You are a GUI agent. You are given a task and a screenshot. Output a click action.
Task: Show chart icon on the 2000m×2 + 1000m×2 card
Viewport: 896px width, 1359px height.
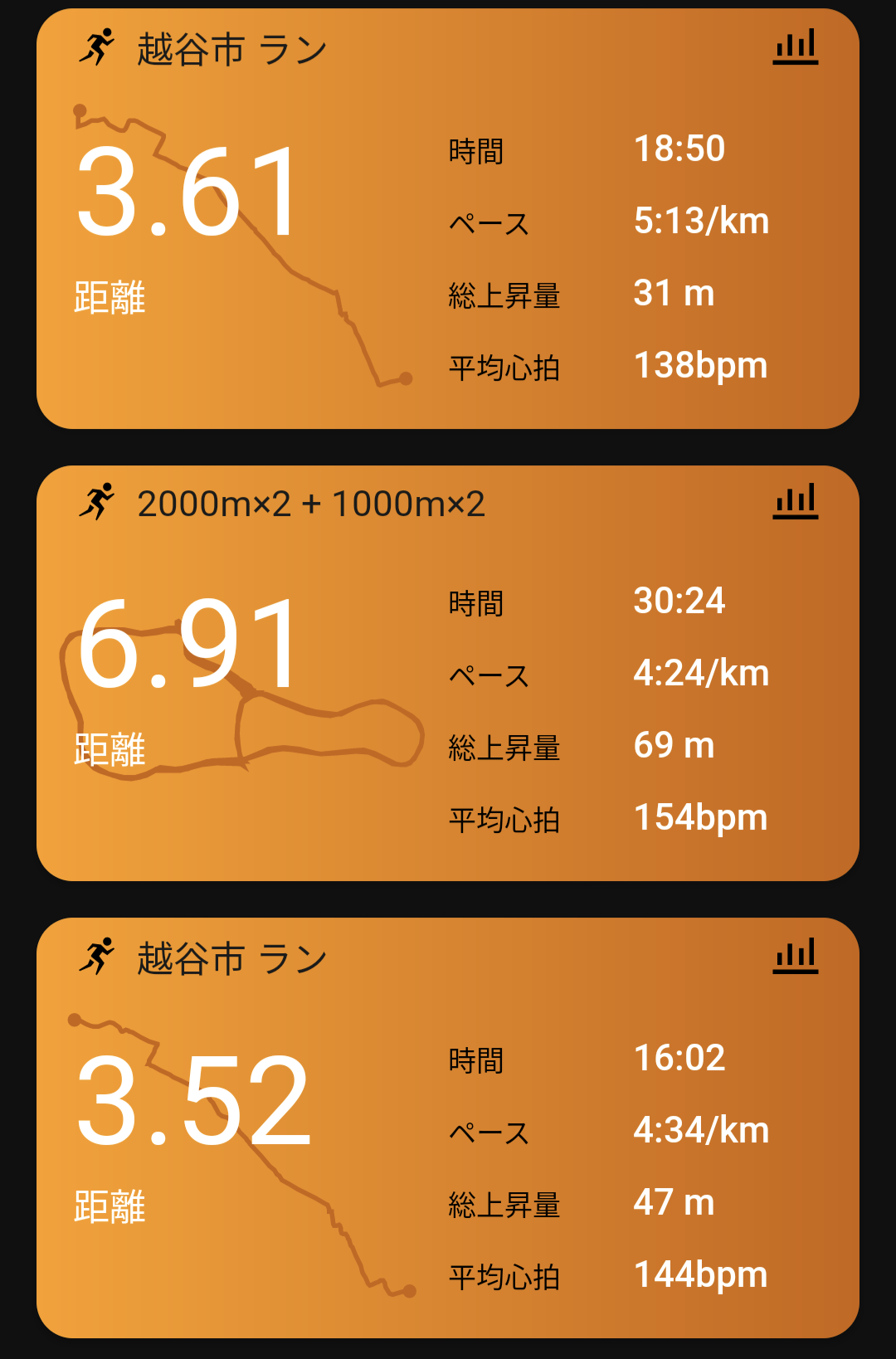pos(795,501)
